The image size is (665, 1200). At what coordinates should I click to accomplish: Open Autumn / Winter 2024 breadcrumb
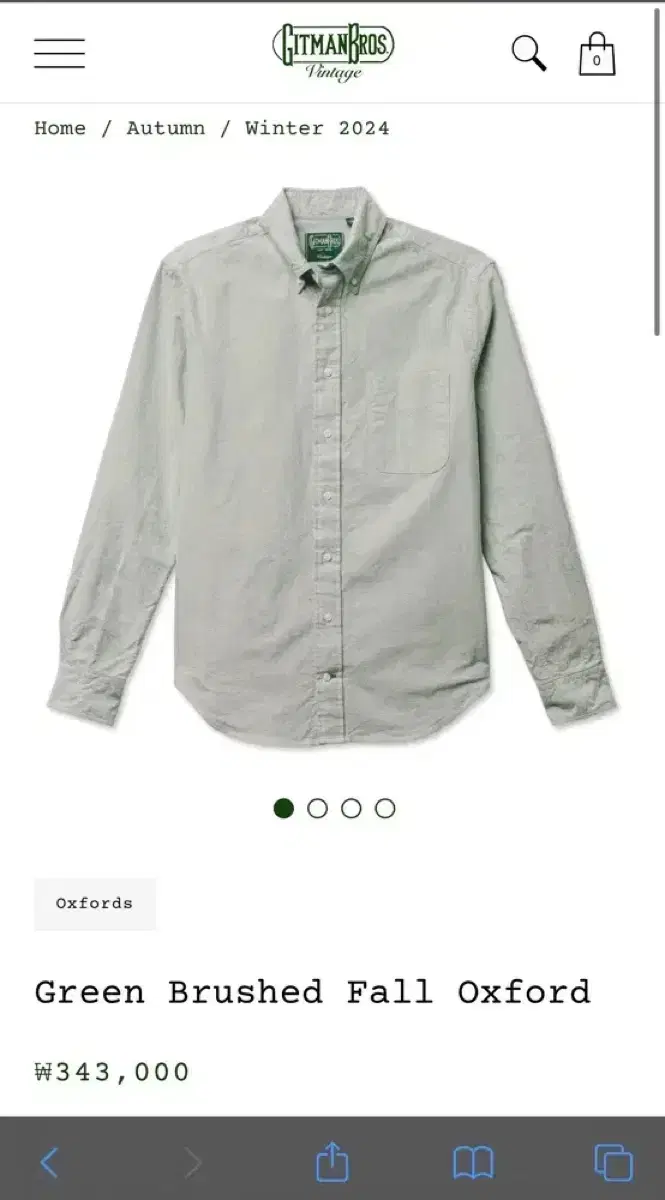pyautogui.click(x=258, y=128)
